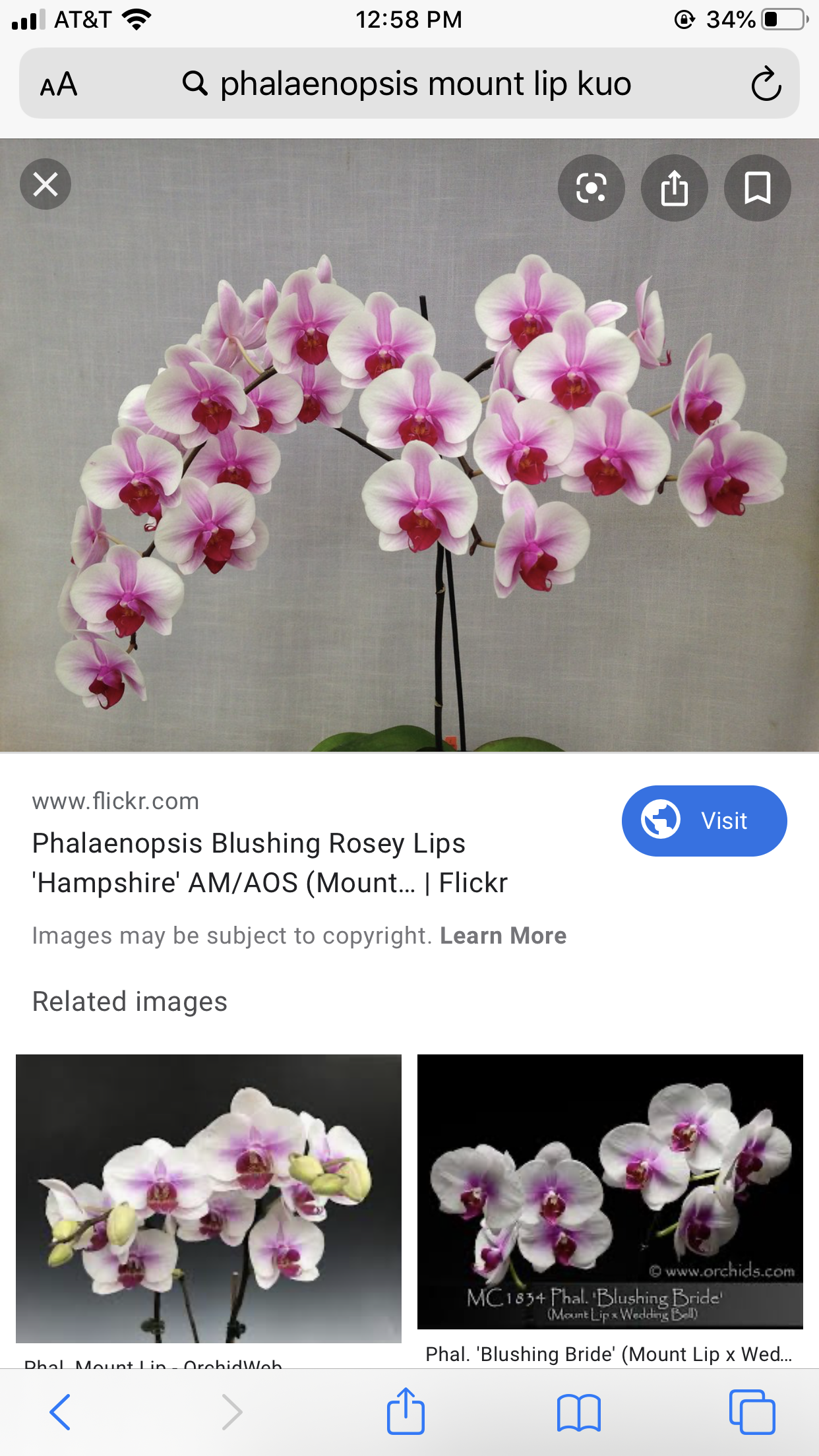The image size is (819, 1456).
Task: Open the Phal. Mount Lip OrchidWeb image
Action: pos(208,1198)
